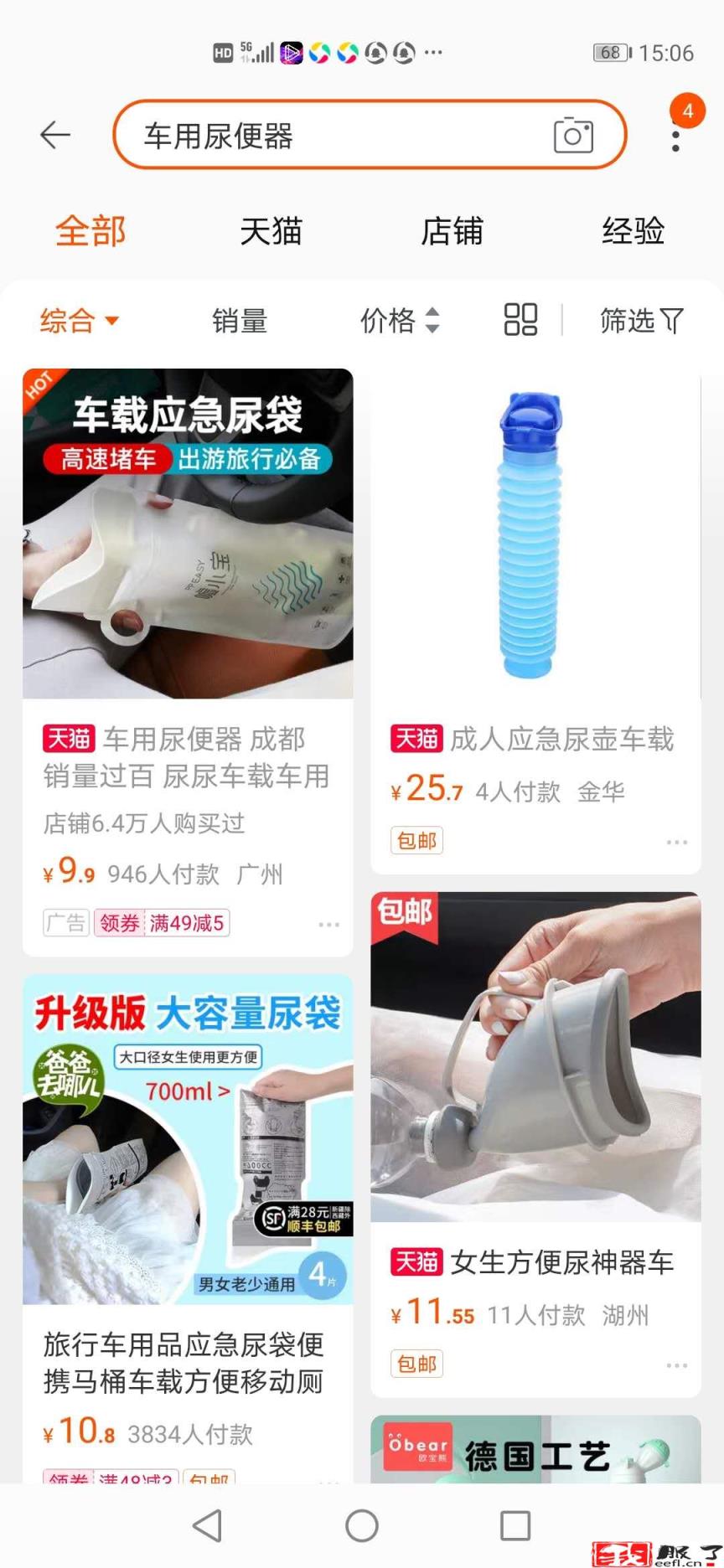Open the 车载应急尿袋 ¥9.9 product
Image resolution: width=724 pixels, height=1568 pixels.
click(187, 536)
